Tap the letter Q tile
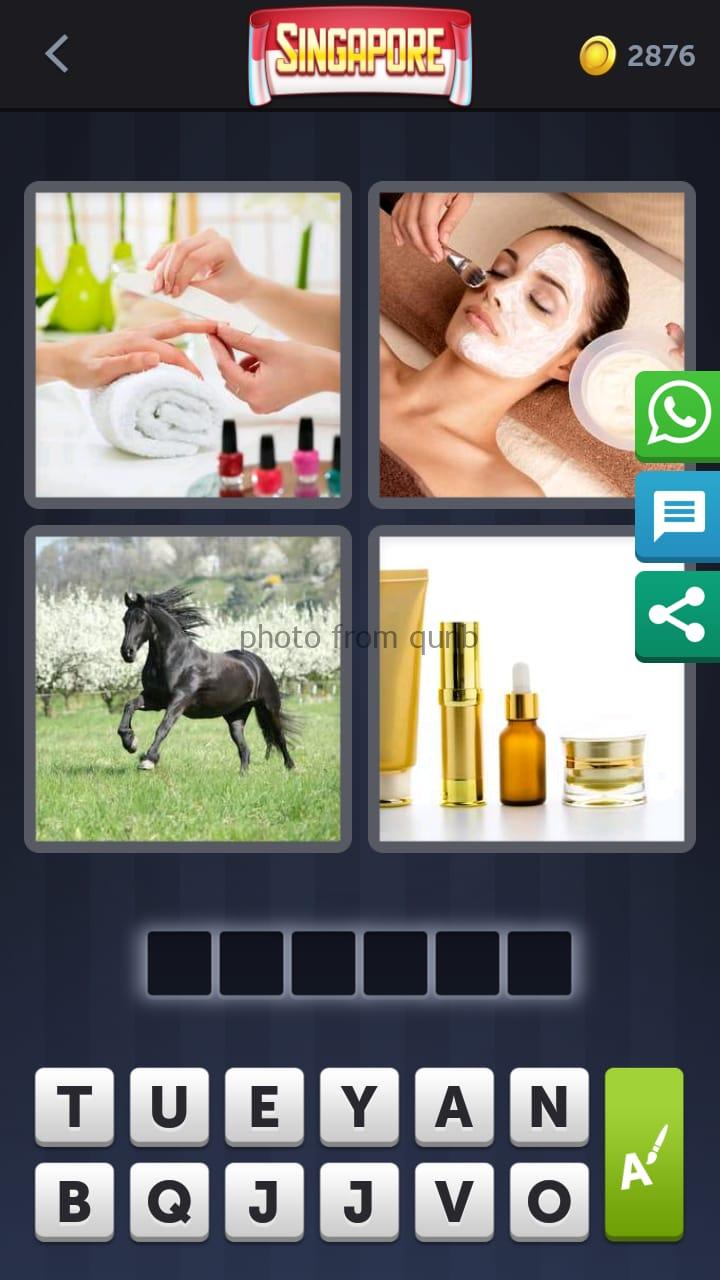The height and width of the screenshot is (1280, 720). point(169,1201)
